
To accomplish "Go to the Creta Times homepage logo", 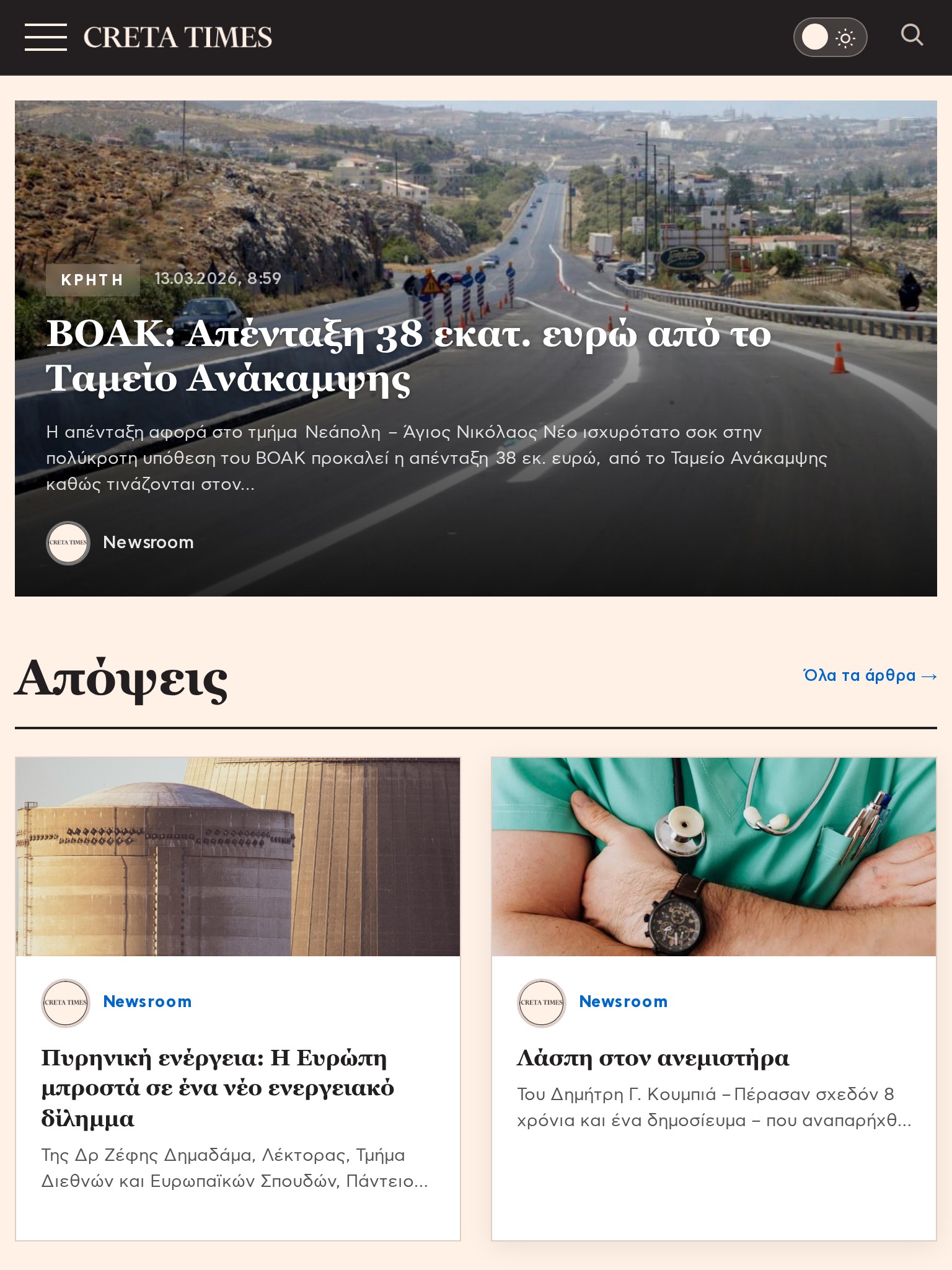I will click(178, 37).
